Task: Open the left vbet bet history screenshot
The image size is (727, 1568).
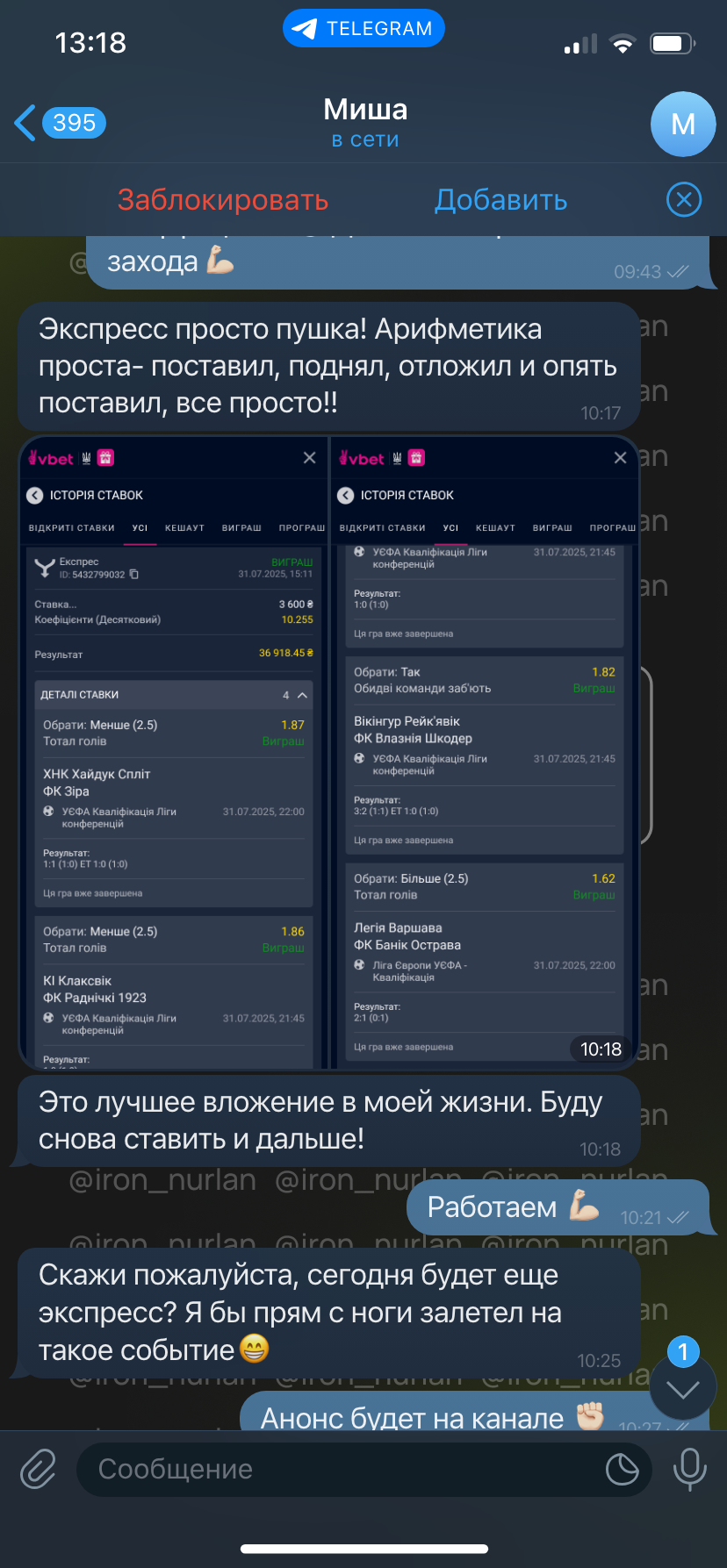Action: click(x=174, y=753)
